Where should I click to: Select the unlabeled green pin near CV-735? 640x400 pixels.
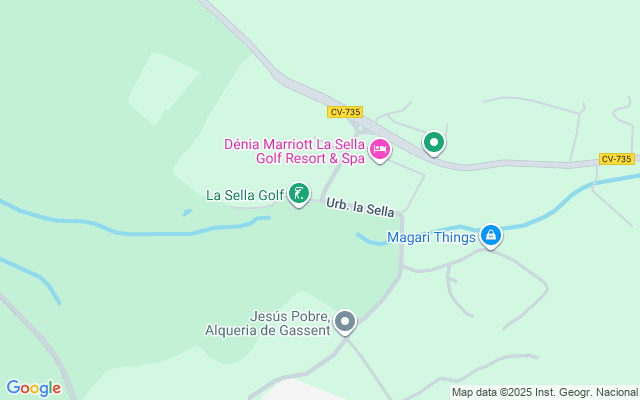click(x=434, y=143)
